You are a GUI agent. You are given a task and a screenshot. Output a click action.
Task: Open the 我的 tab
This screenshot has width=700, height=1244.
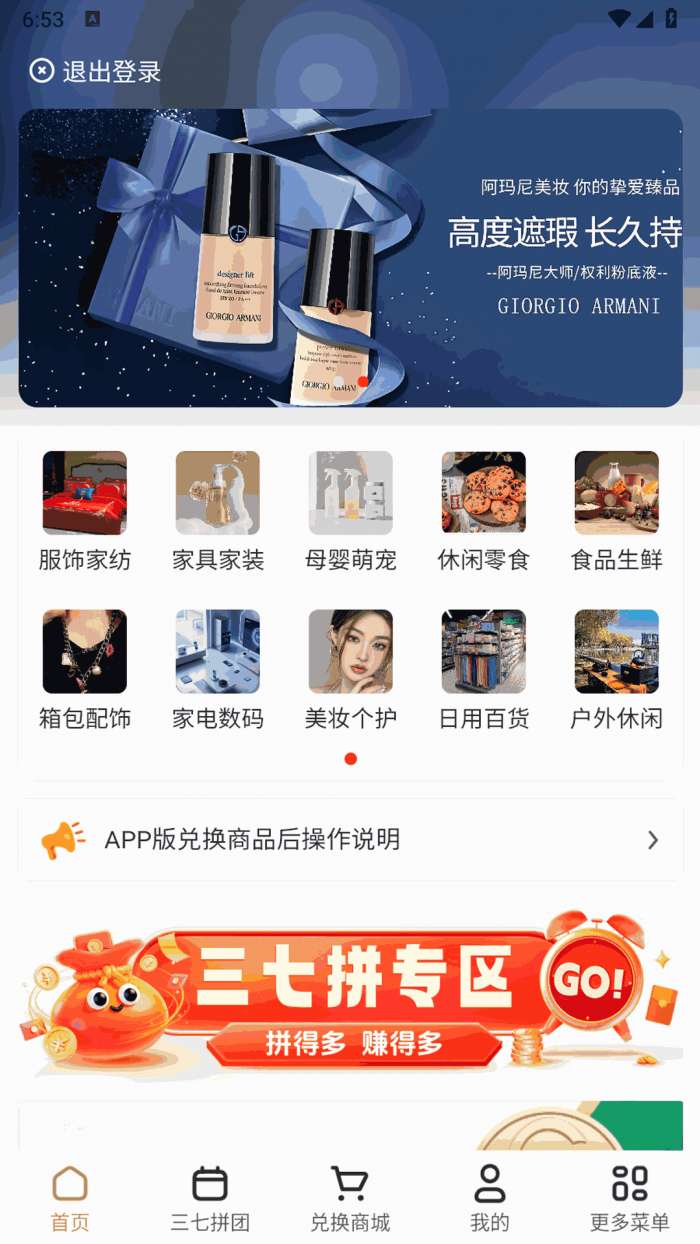(490, 1198)
